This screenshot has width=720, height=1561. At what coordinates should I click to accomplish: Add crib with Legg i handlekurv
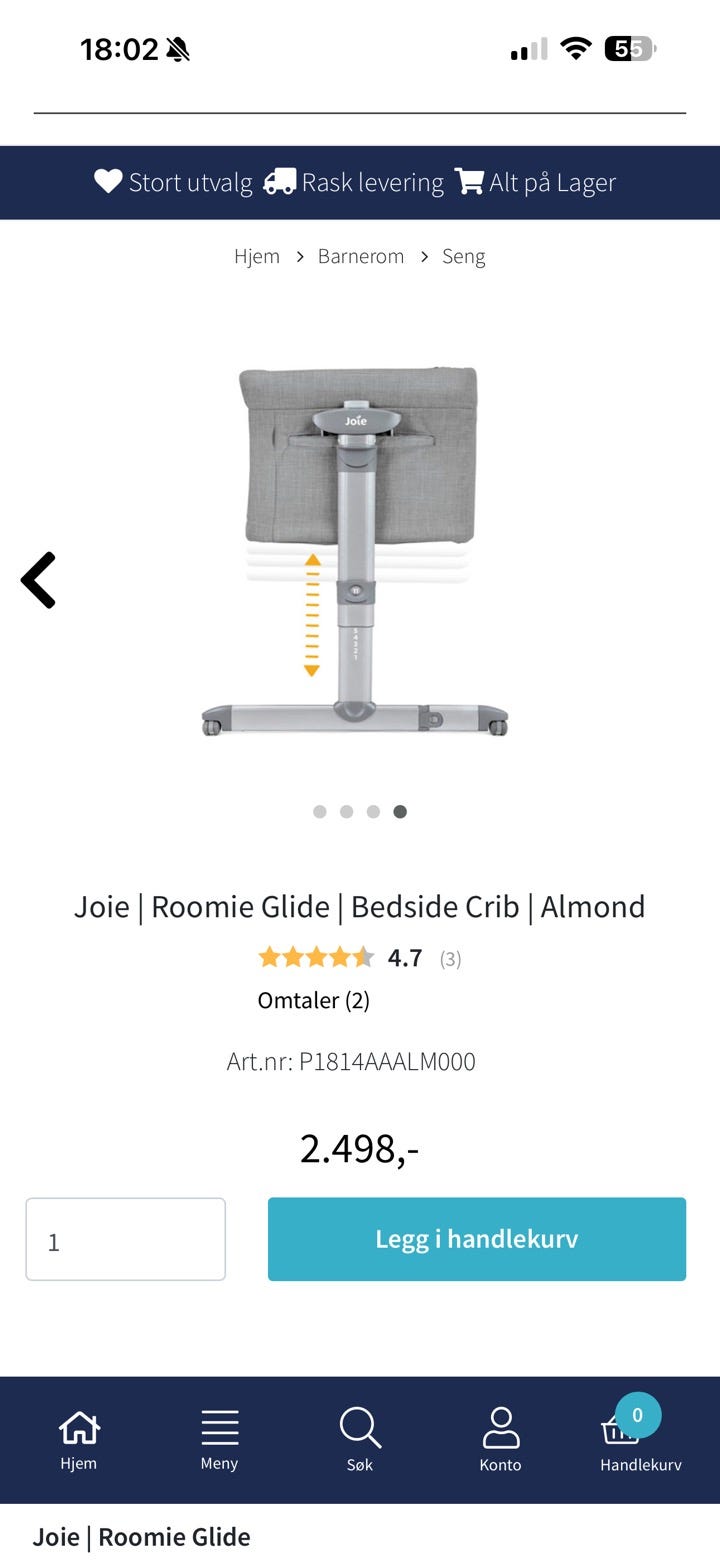(477, 1239)
